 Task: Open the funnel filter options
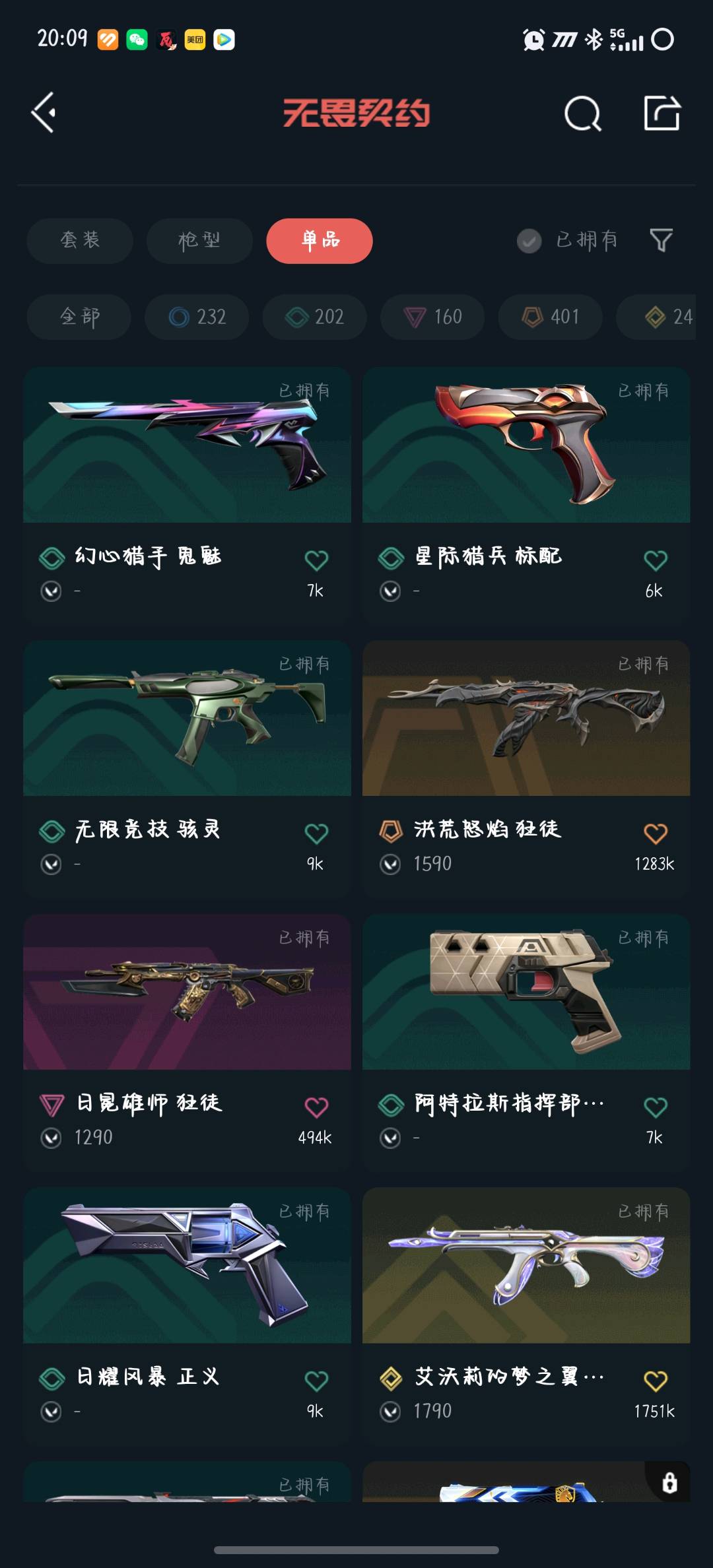[x=661, y=240]
